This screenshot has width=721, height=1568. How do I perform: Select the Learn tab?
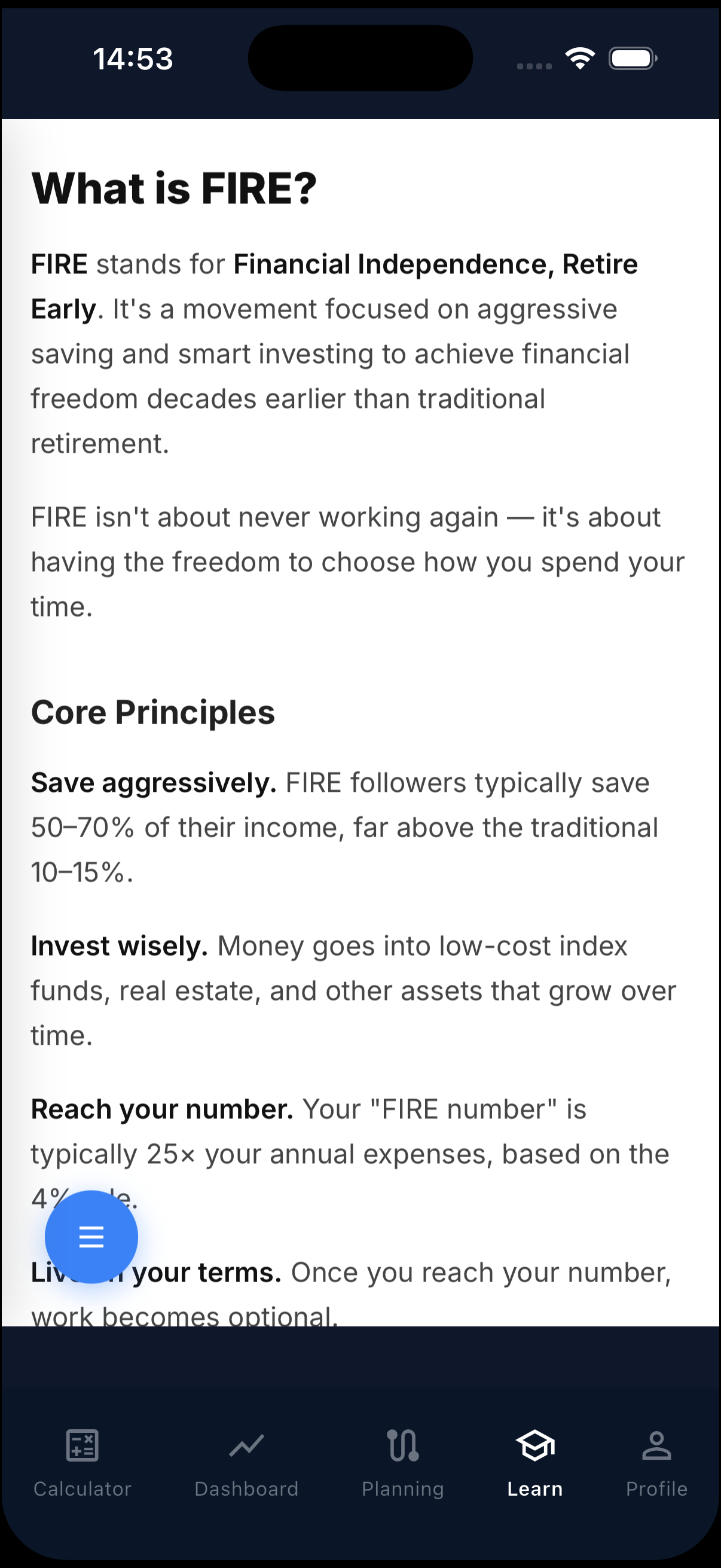coord(535,1461)
